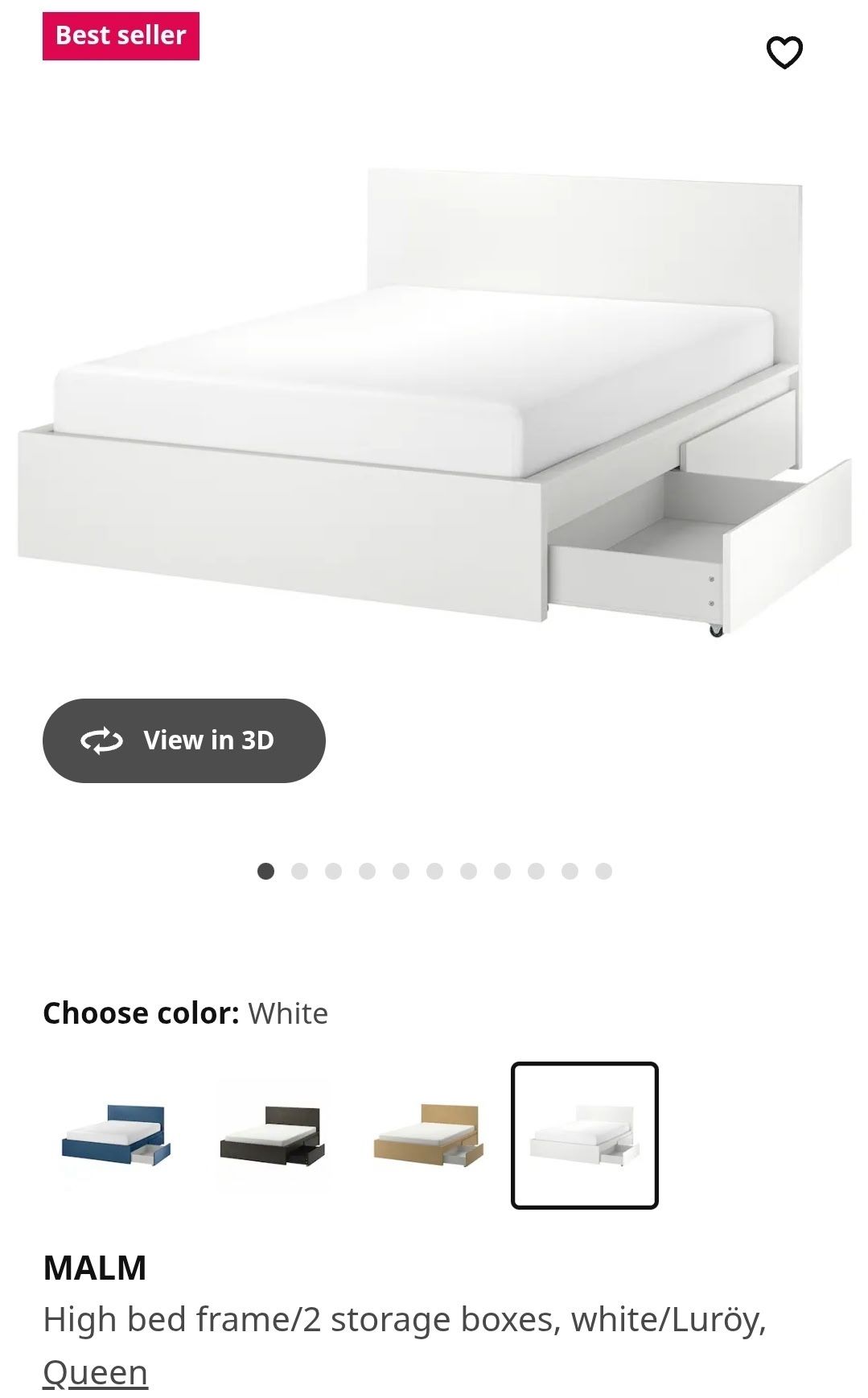
Task: Save the MALM bed to favorites
Action: [784, 52]
